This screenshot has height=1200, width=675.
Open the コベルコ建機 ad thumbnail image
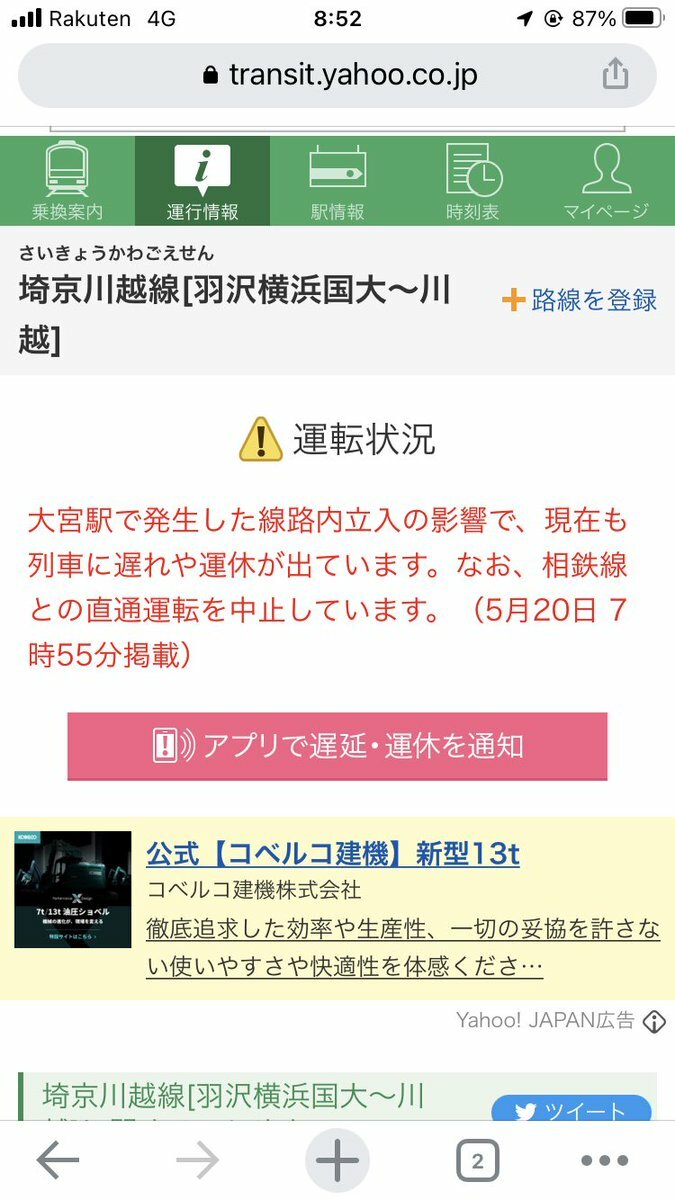coord(73,890)
